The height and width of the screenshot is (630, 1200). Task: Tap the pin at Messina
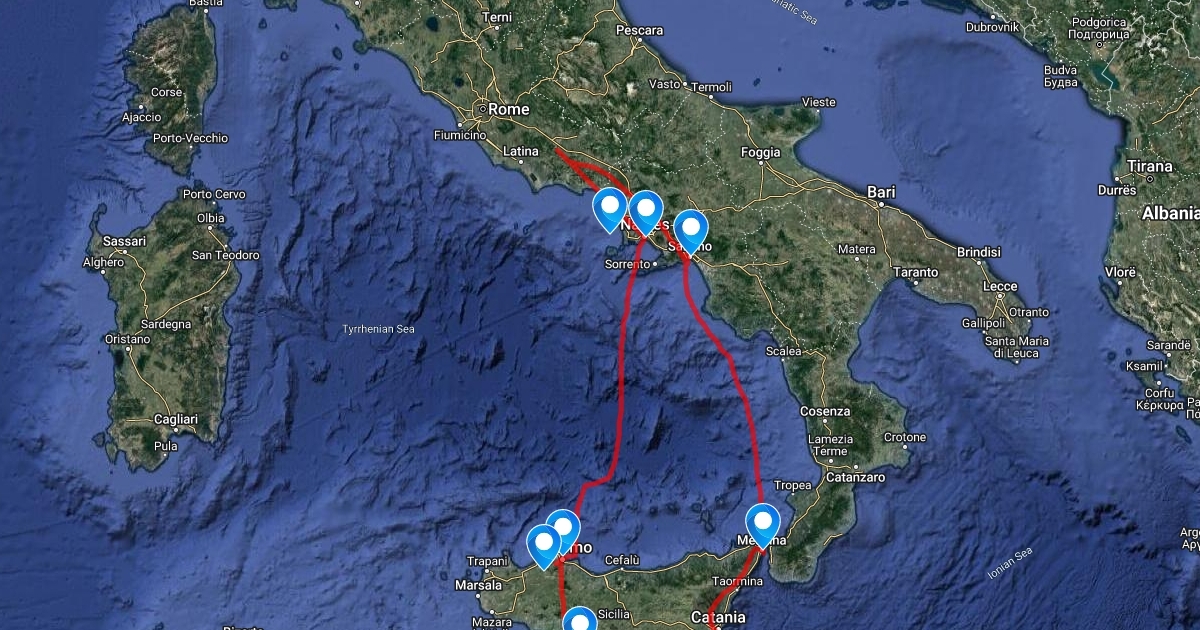(x=764, y=526)
